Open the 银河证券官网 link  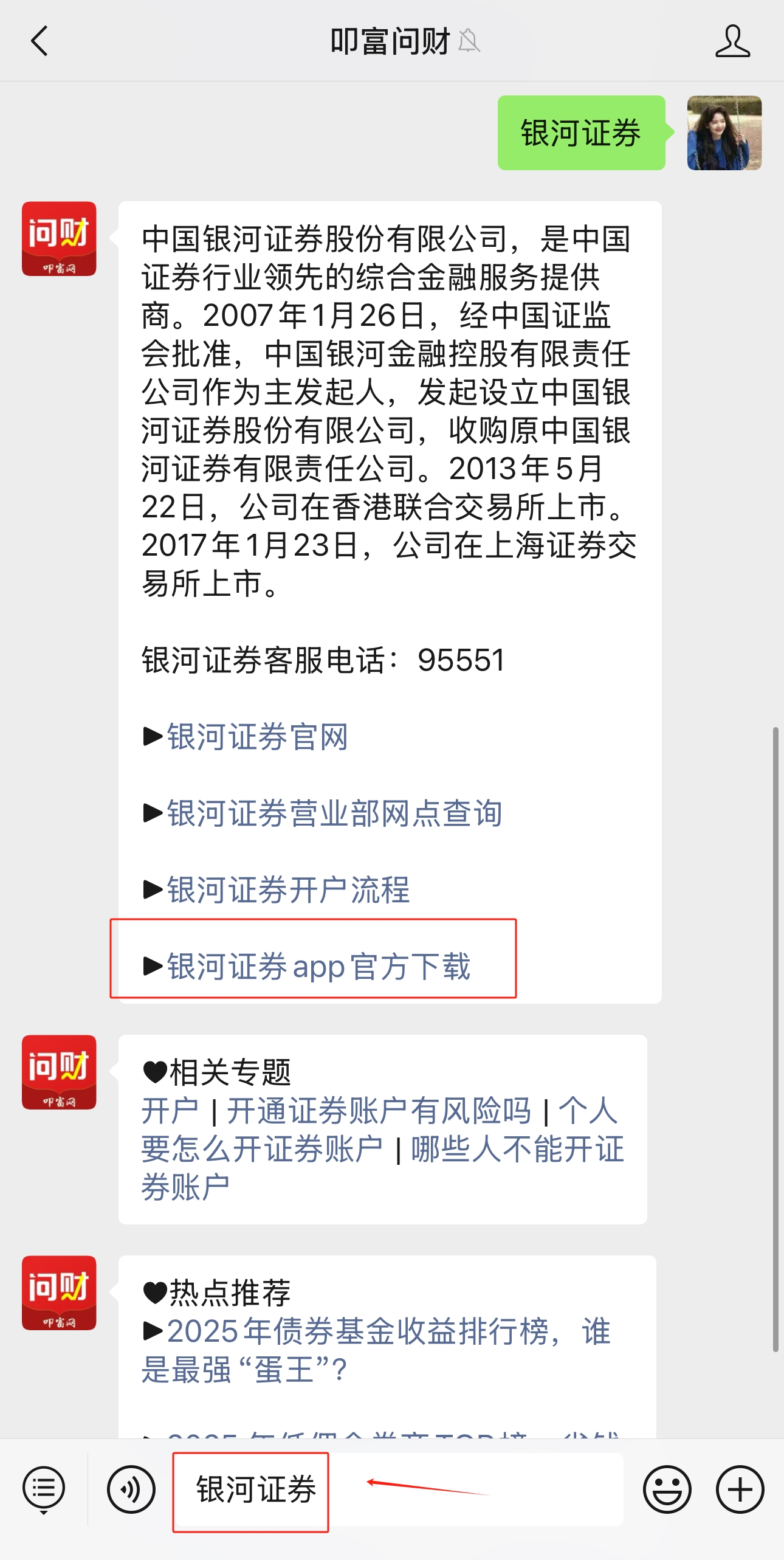[257, 737]
